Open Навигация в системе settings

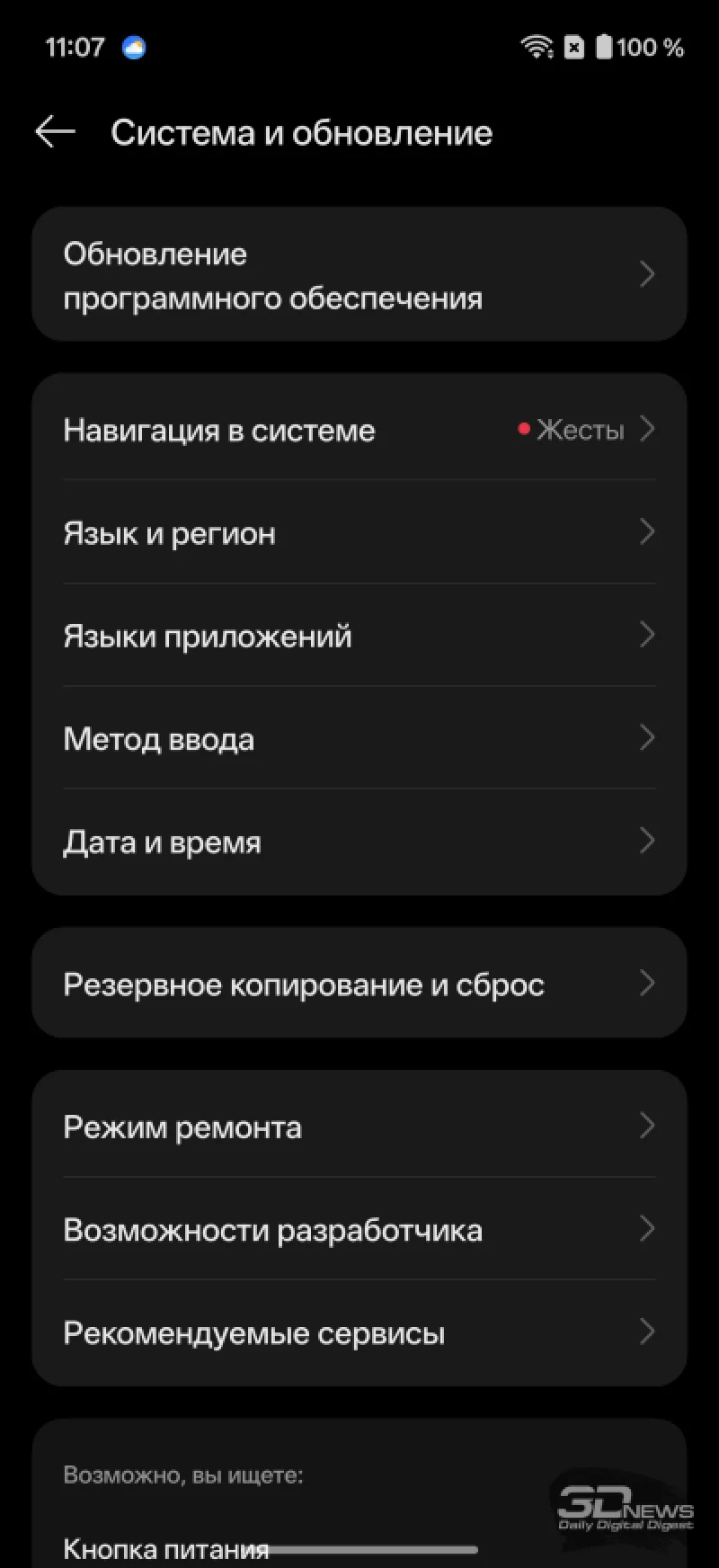(x=359, y=429)
